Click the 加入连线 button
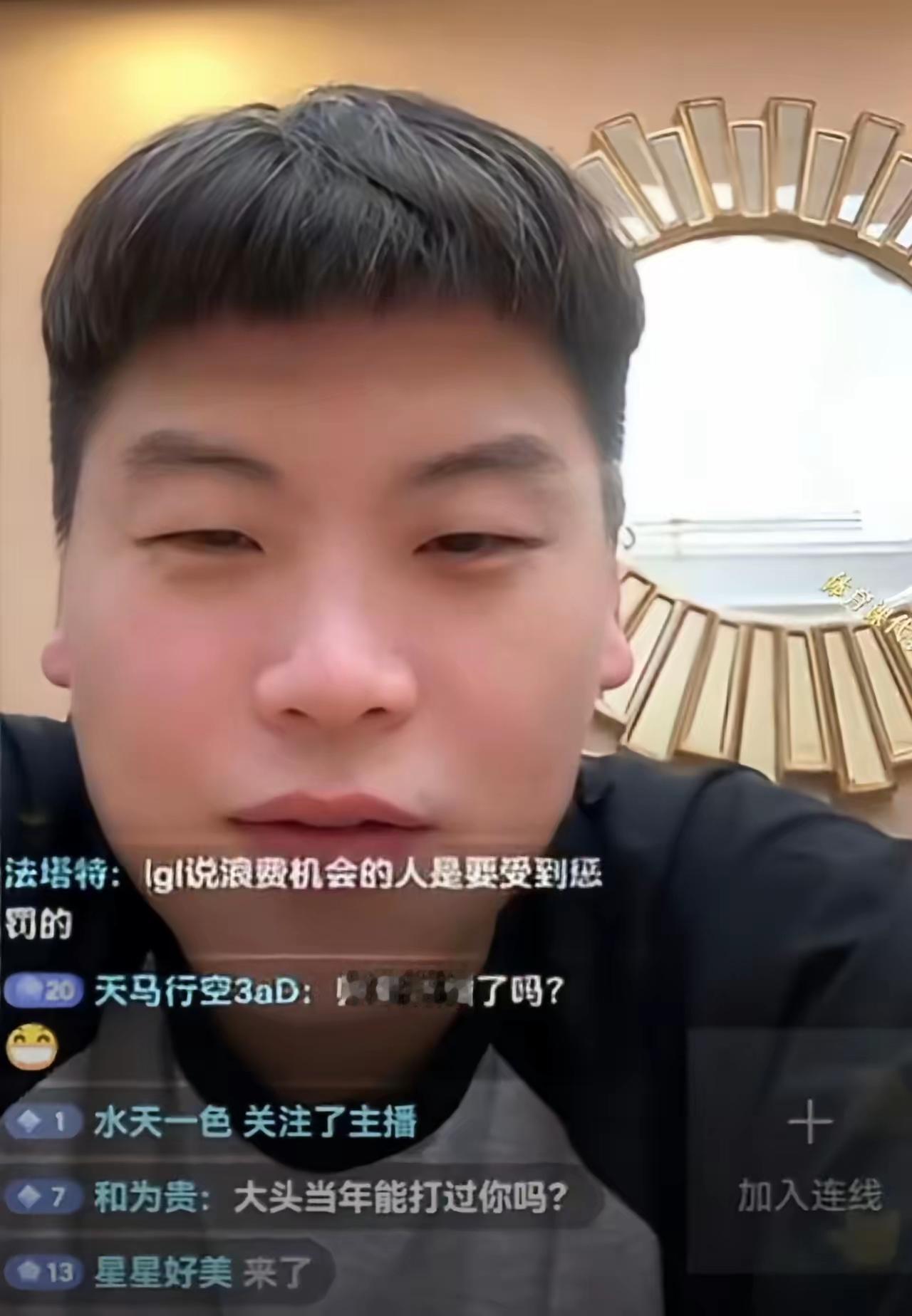912x1316 pixels. [809, 1194]
